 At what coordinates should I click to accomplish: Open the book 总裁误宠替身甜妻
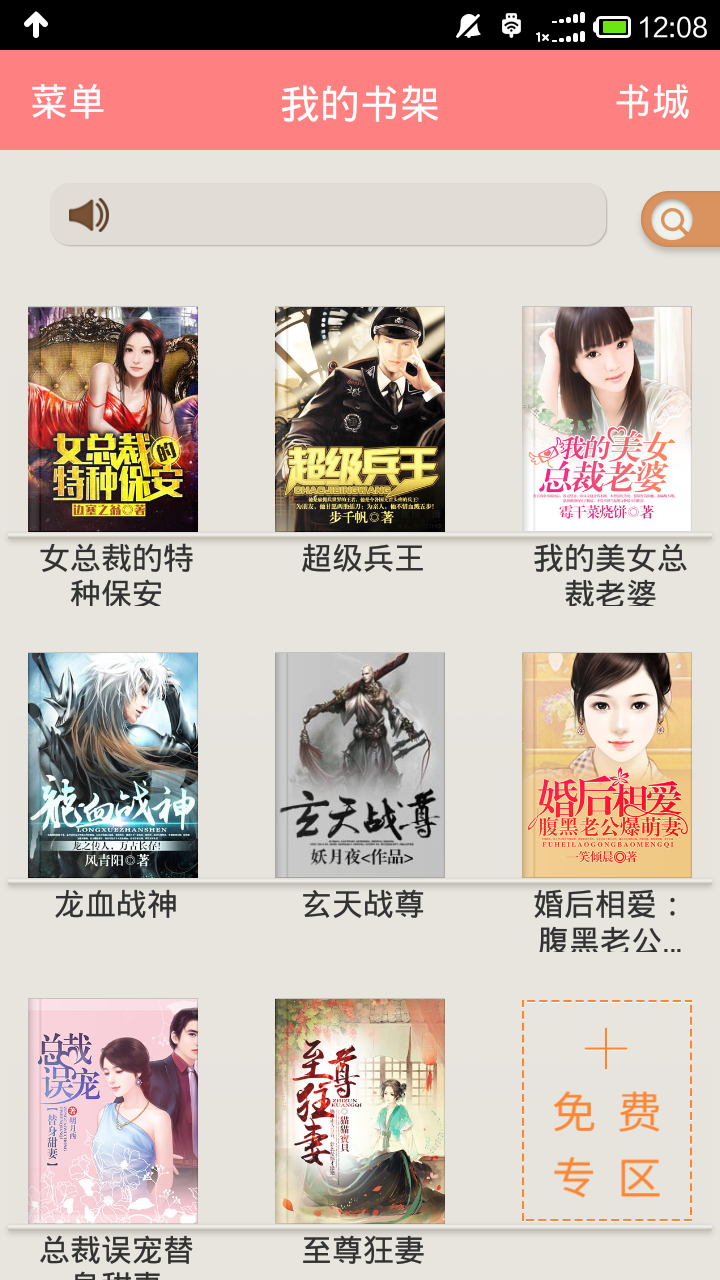pyautogui.click(x=113, y=1110)
